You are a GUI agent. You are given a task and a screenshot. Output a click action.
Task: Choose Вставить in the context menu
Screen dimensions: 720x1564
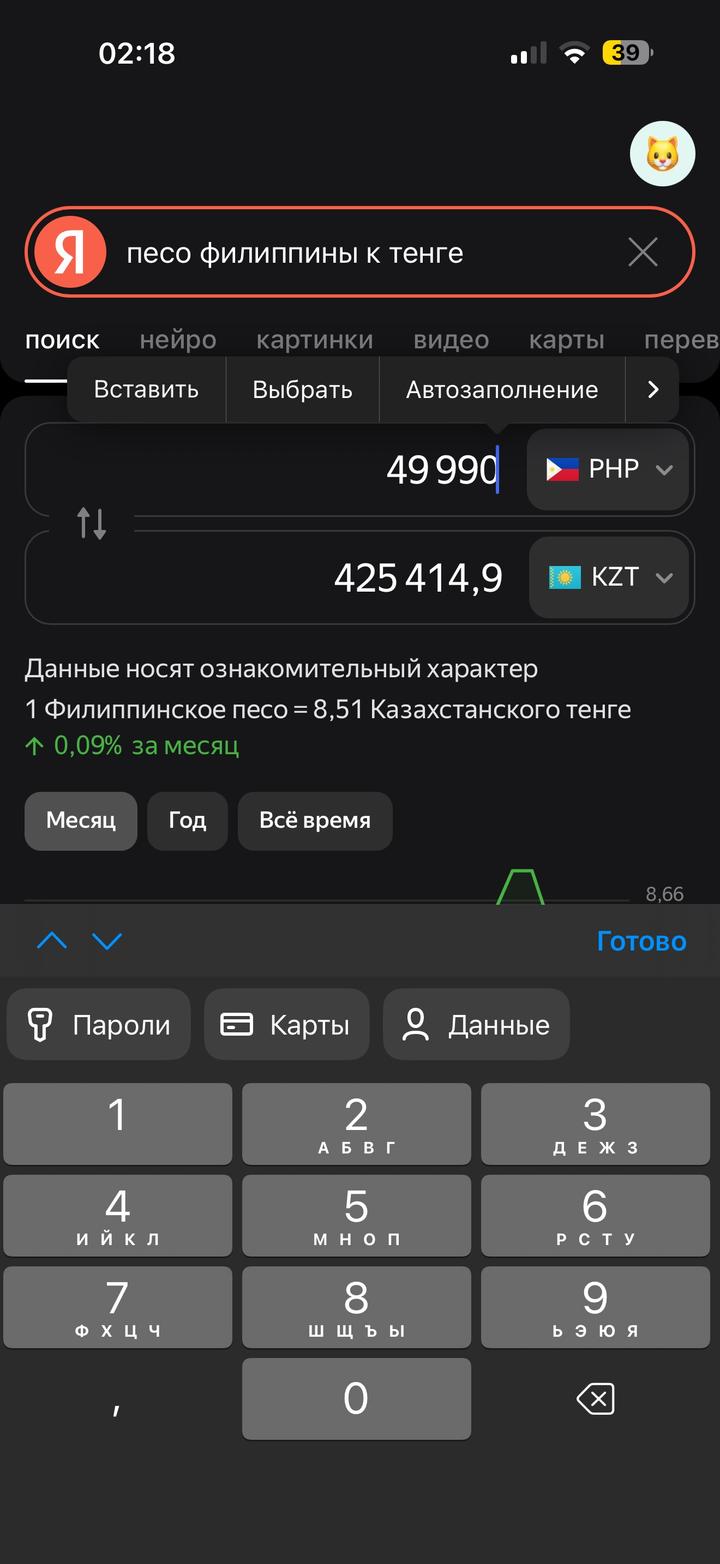[x=146, y=390]
